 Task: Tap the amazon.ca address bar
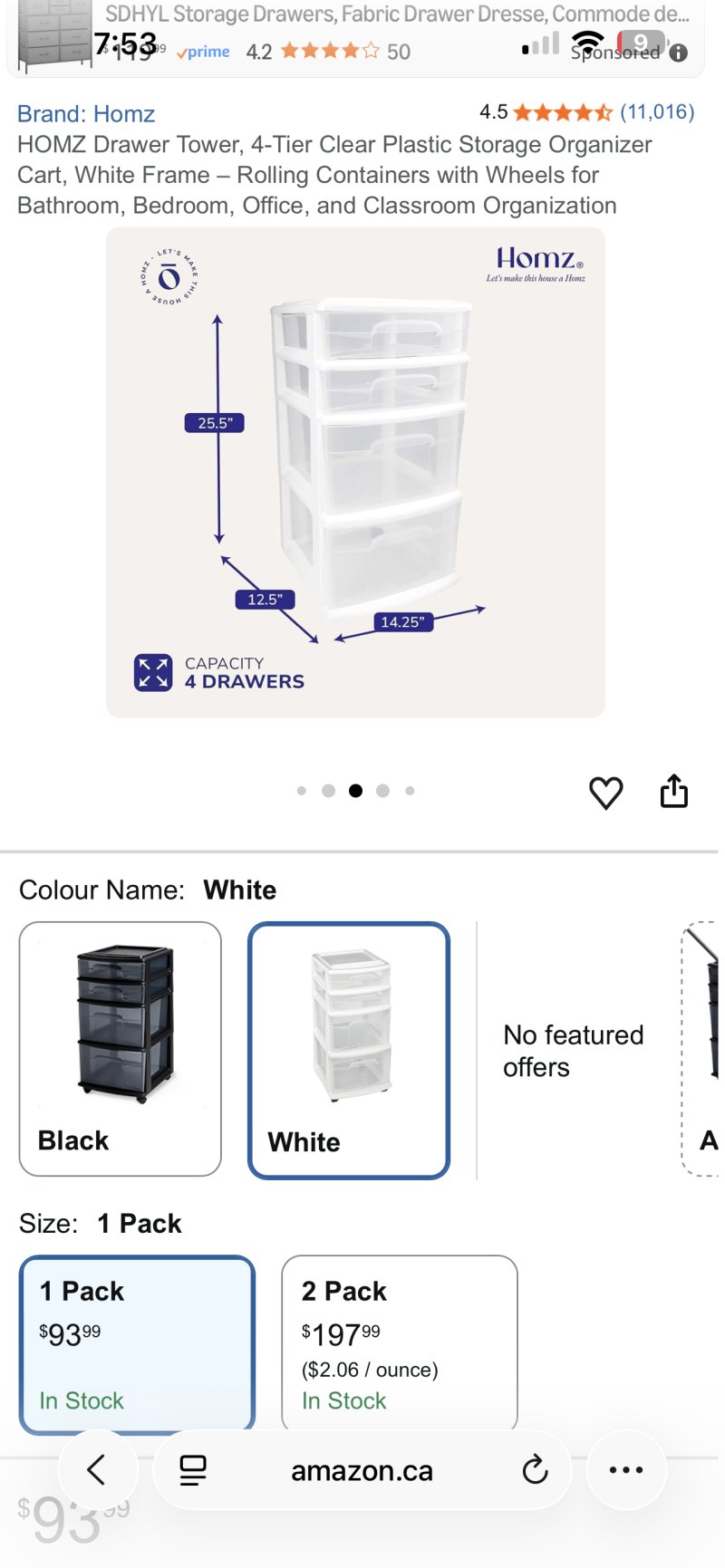(362, 1471)
